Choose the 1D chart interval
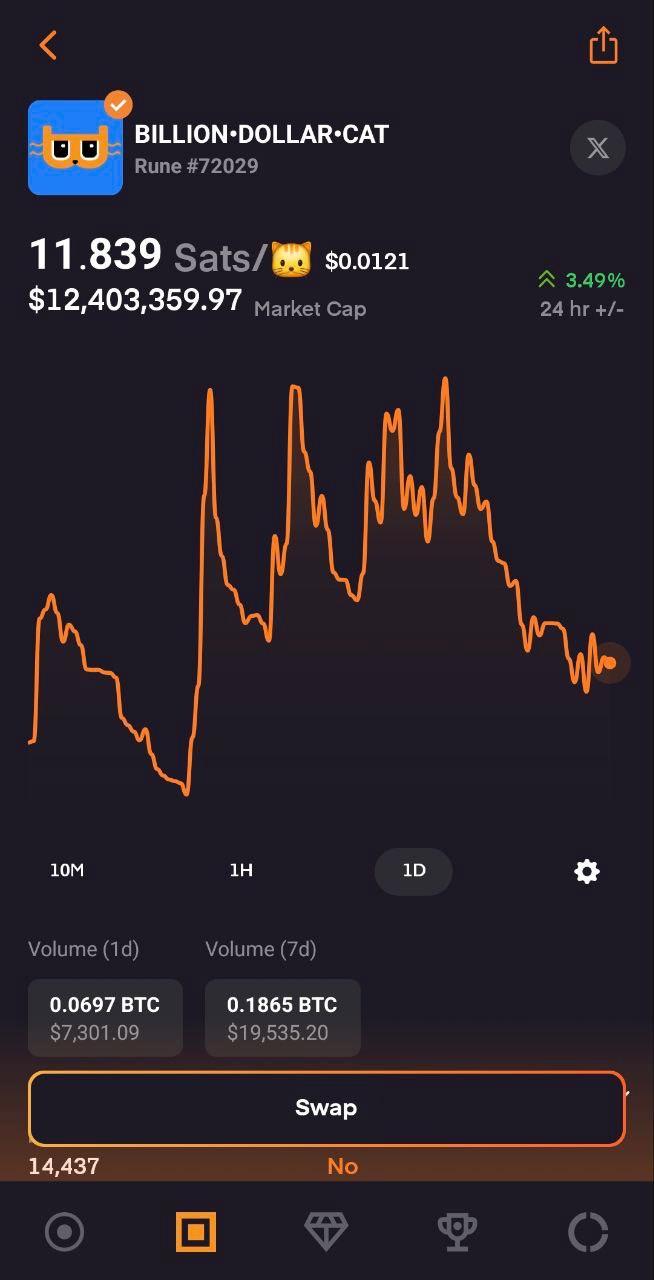 tap(413, 871)
